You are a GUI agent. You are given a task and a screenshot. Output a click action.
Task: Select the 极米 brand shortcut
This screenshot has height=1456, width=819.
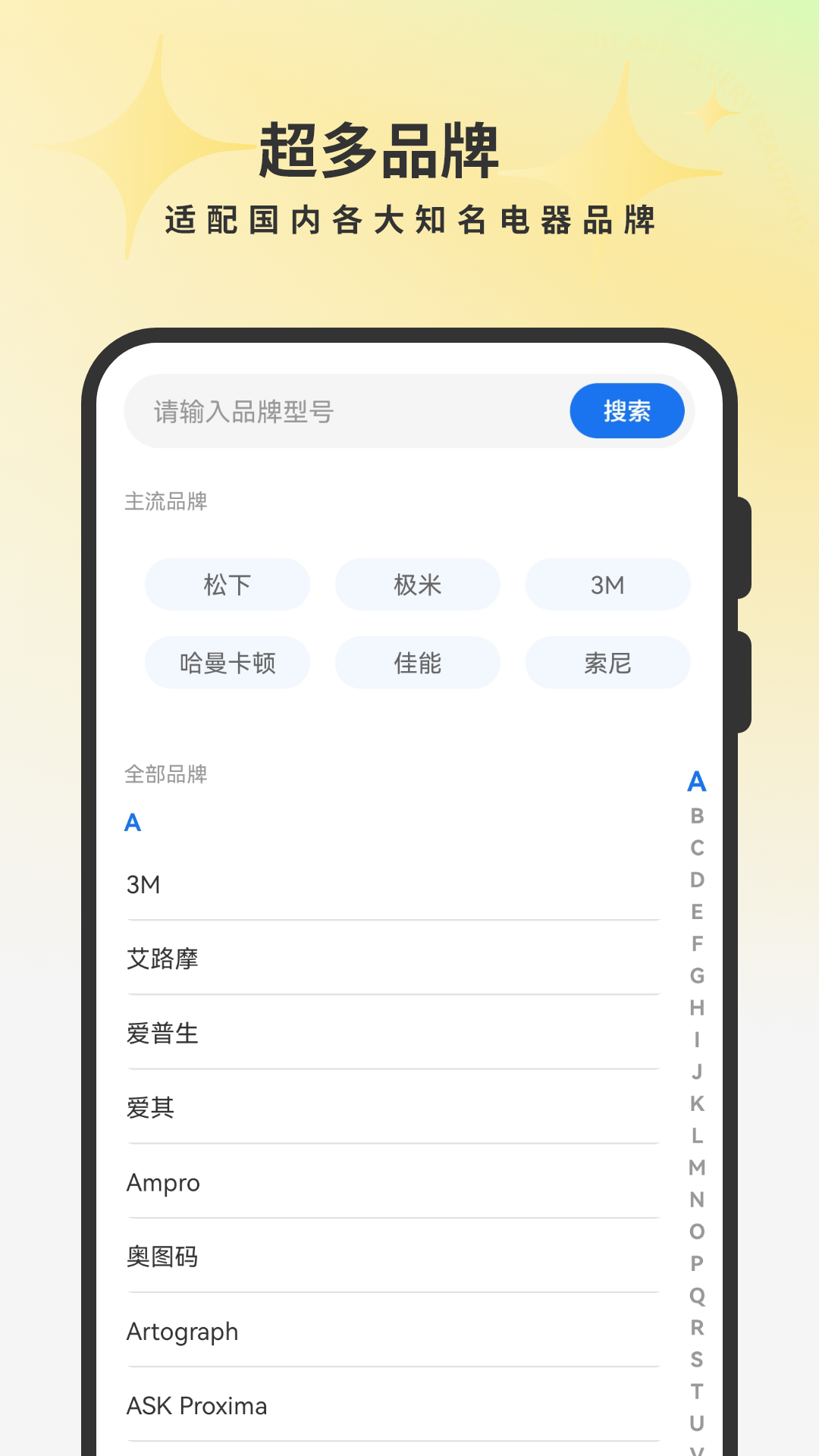click(x=417, y=585)
